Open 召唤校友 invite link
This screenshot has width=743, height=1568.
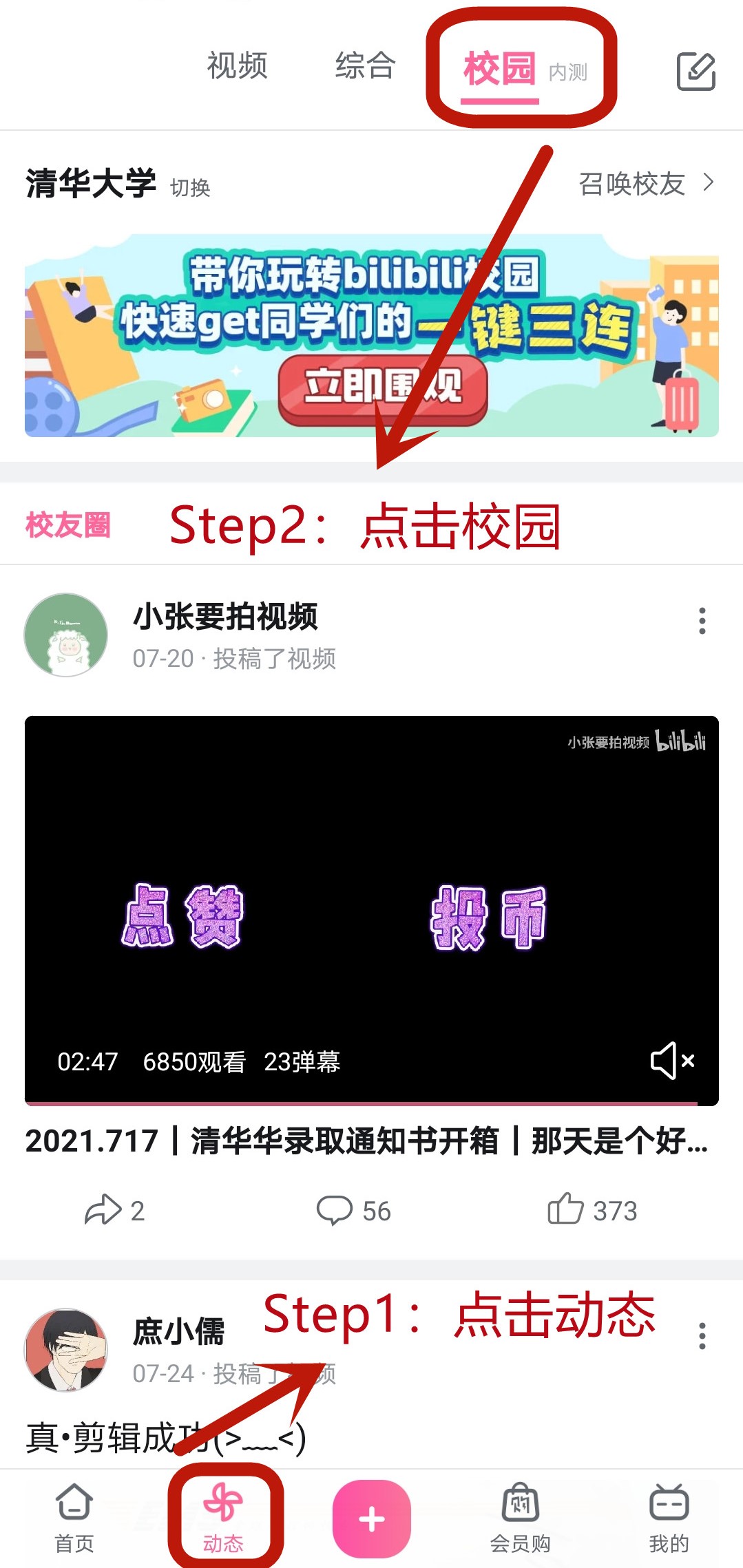coord(645,184)
